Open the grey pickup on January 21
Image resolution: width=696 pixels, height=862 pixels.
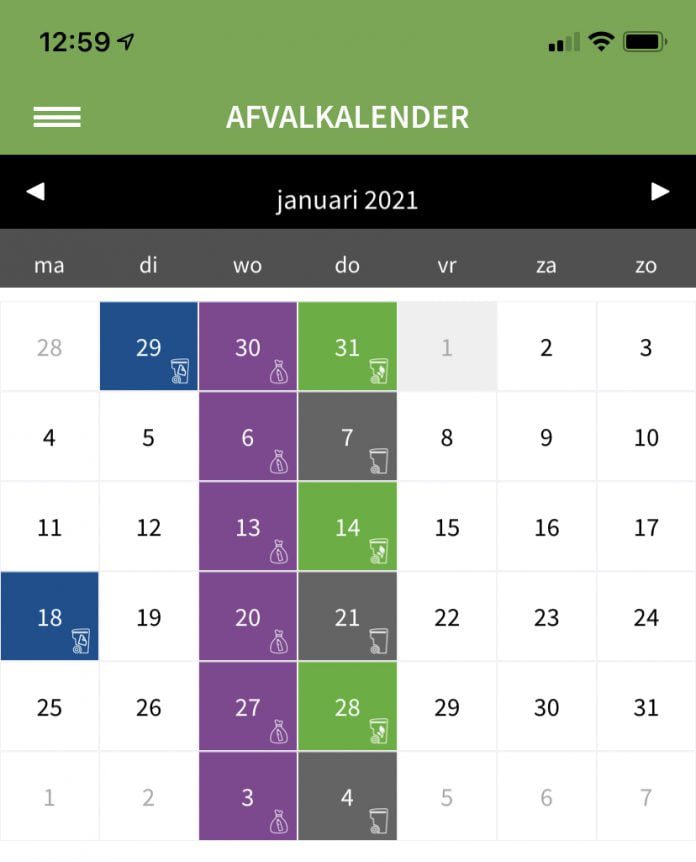pos(347,617)
